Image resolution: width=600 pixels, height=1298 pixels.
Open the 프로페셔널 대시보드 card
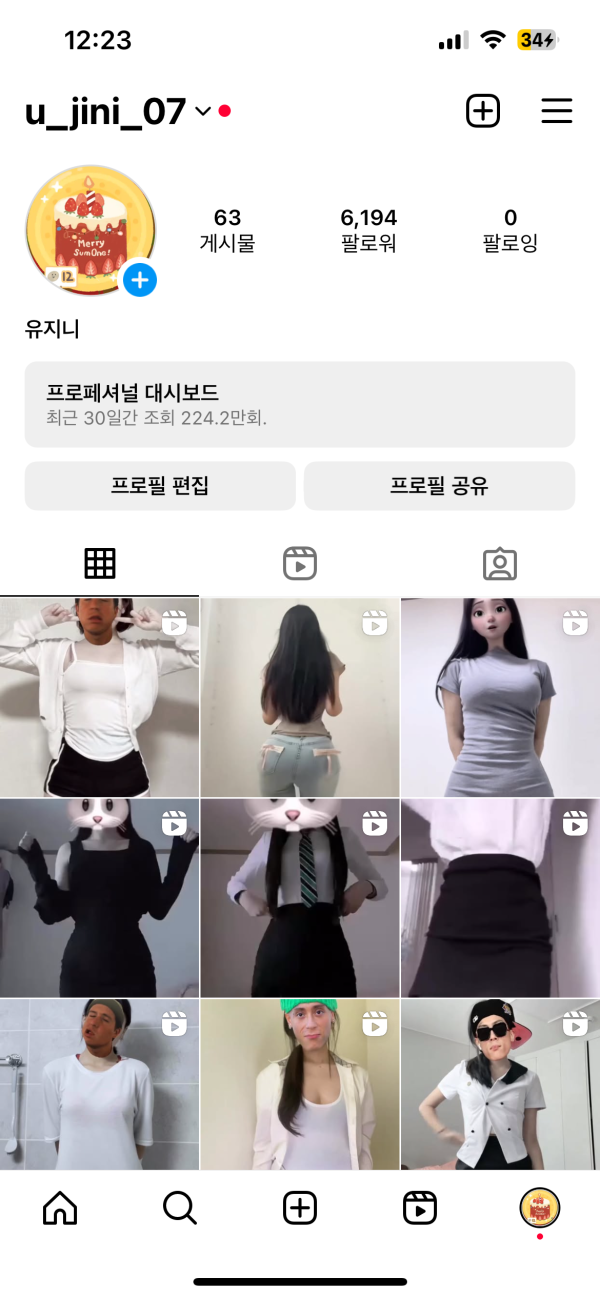tap(300, 404)
